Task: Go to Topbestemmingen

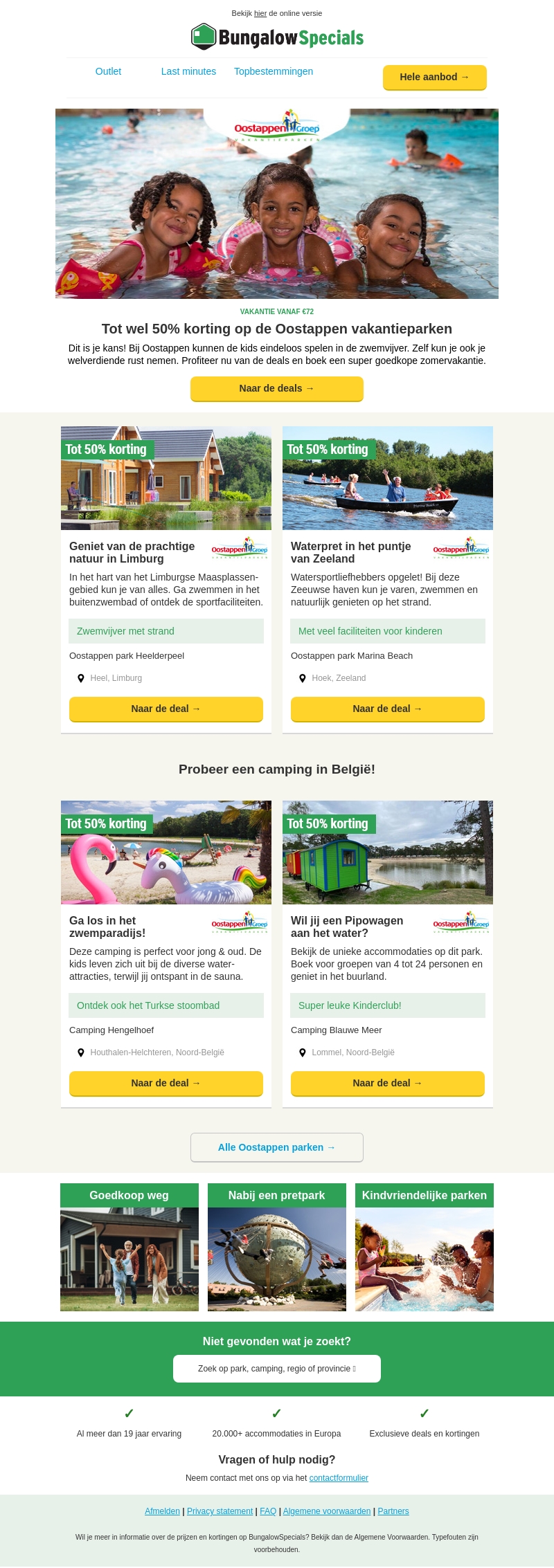Action: 274,71
